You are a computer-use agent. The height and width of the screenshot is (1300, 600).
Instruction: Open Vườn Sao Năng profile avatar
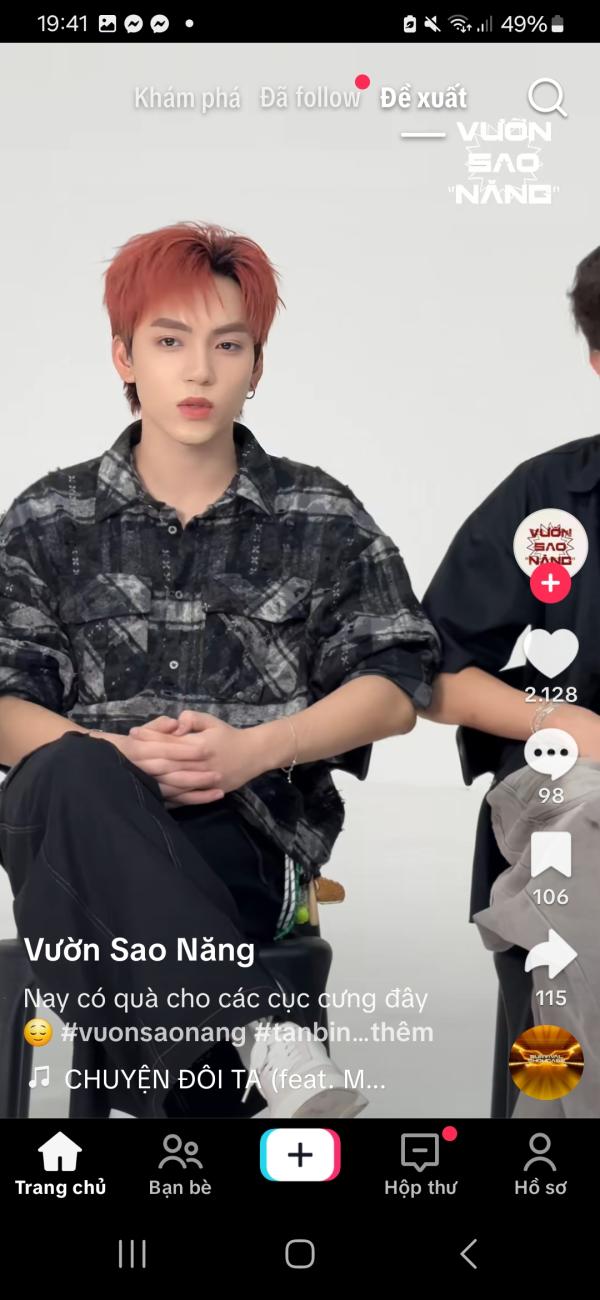(550, 545)
